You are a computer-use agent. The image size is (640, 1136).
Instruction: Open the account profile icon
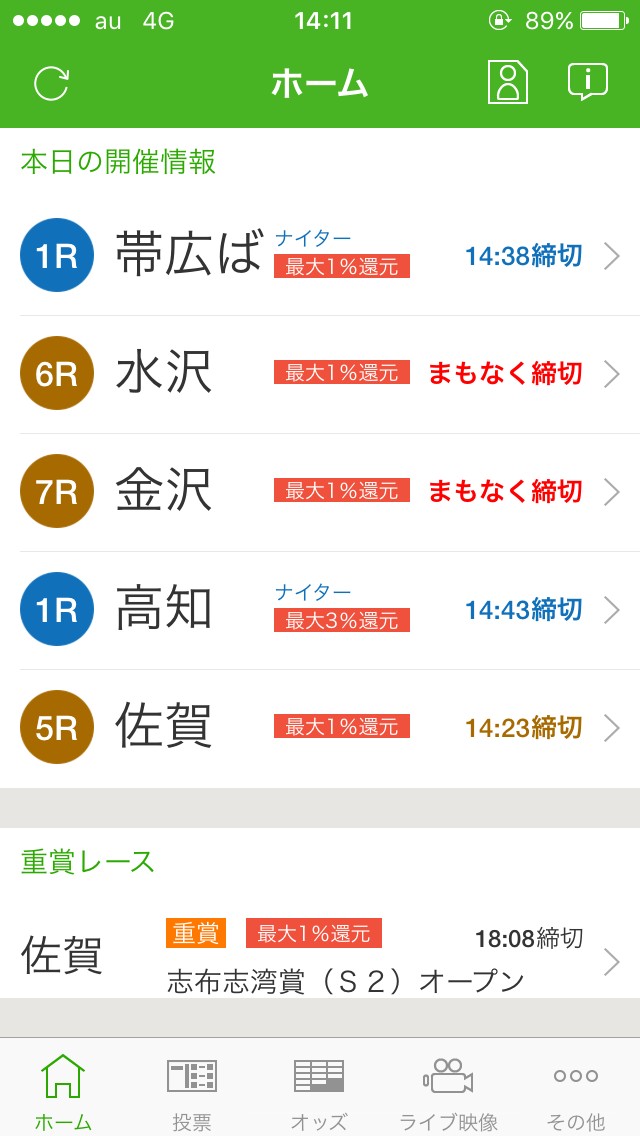(x=507, y=82)
